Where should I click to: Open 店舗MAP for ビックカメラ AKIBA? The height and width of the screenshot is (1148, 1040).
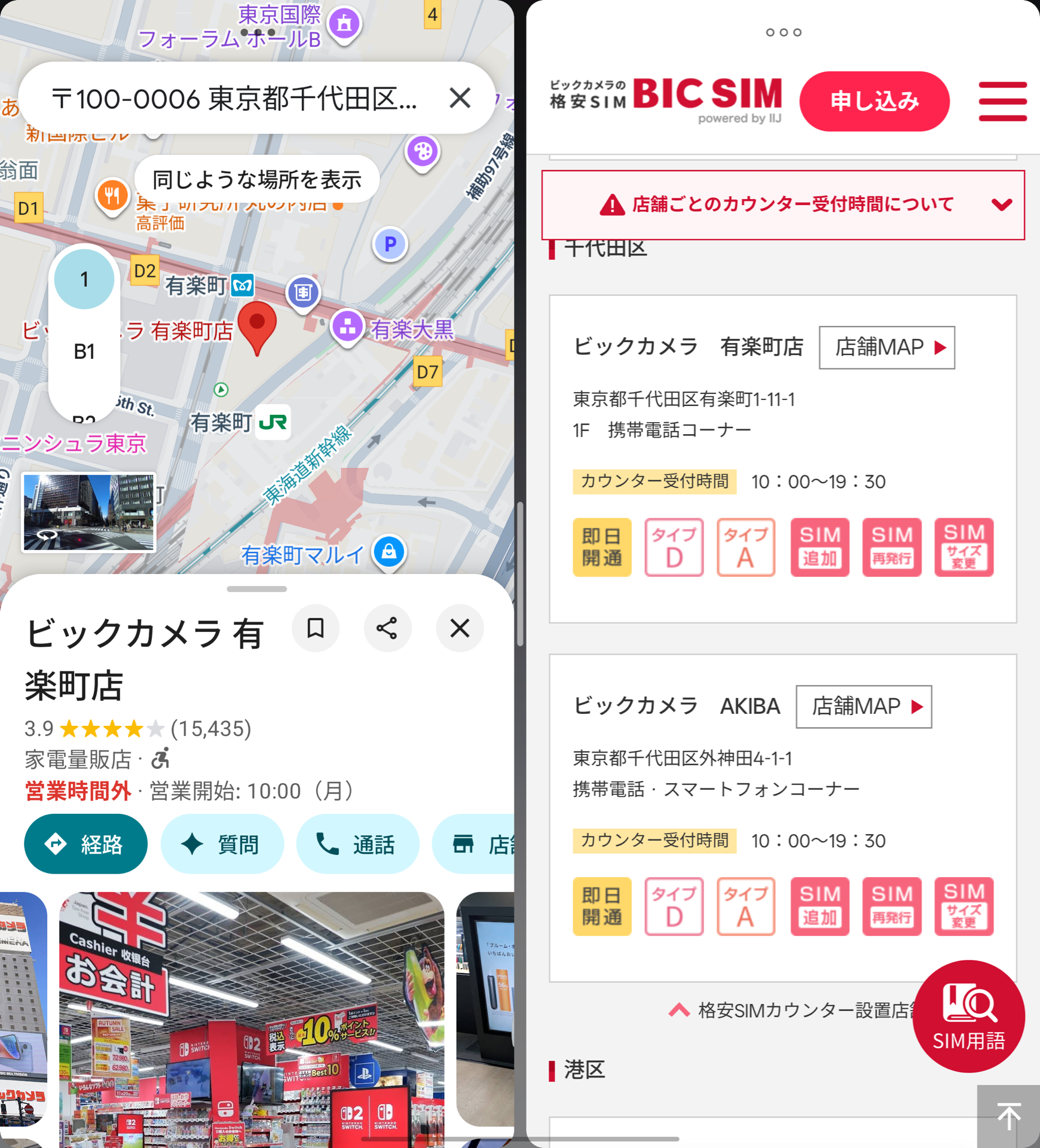point(863,707)
